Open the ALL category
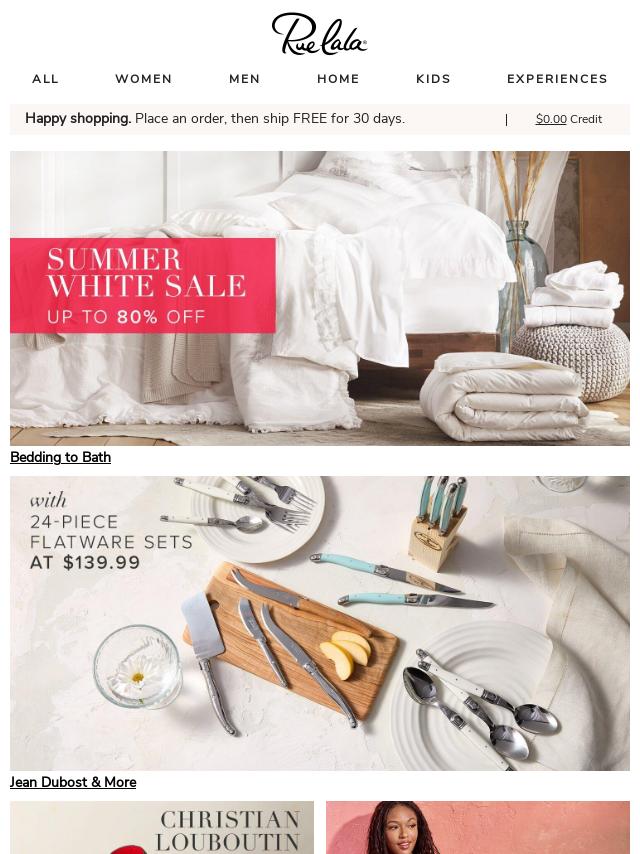 point(45,79)
